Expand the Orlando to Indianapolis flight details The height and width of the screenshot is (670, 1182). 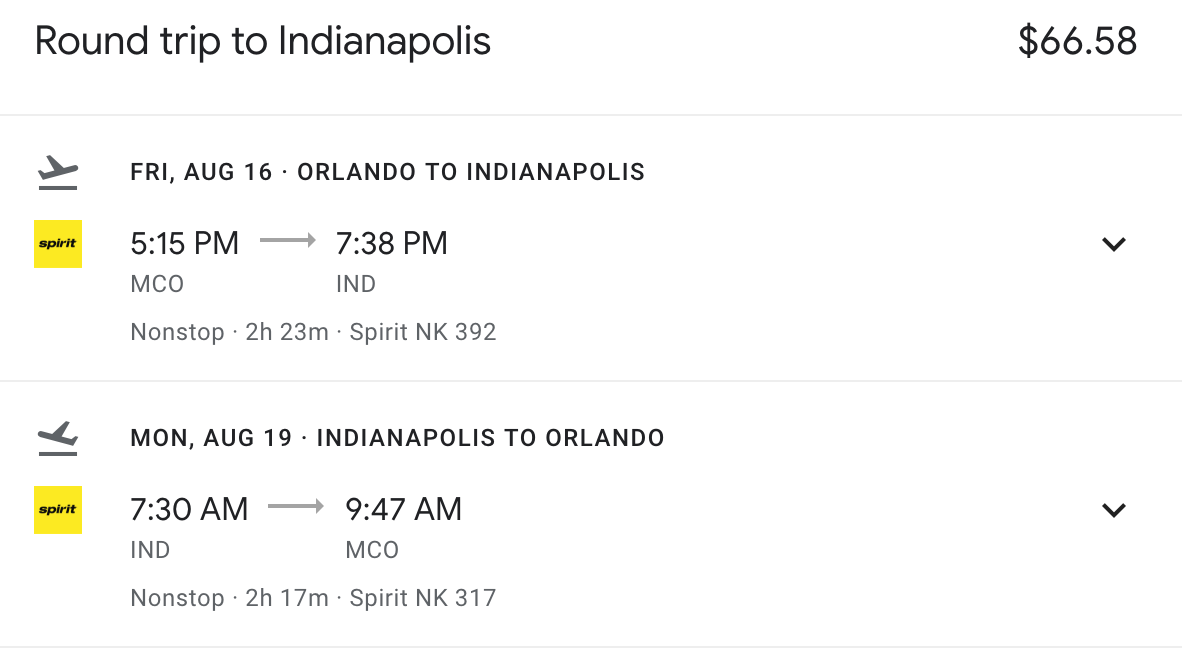point(1113,244)
